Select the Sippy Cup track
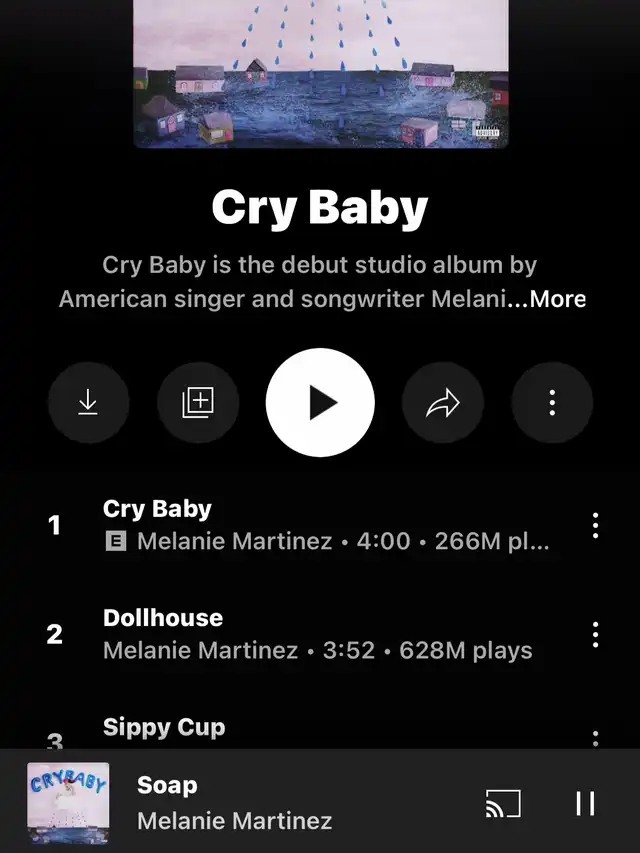 pyautogui.click(x=164, y=728)
